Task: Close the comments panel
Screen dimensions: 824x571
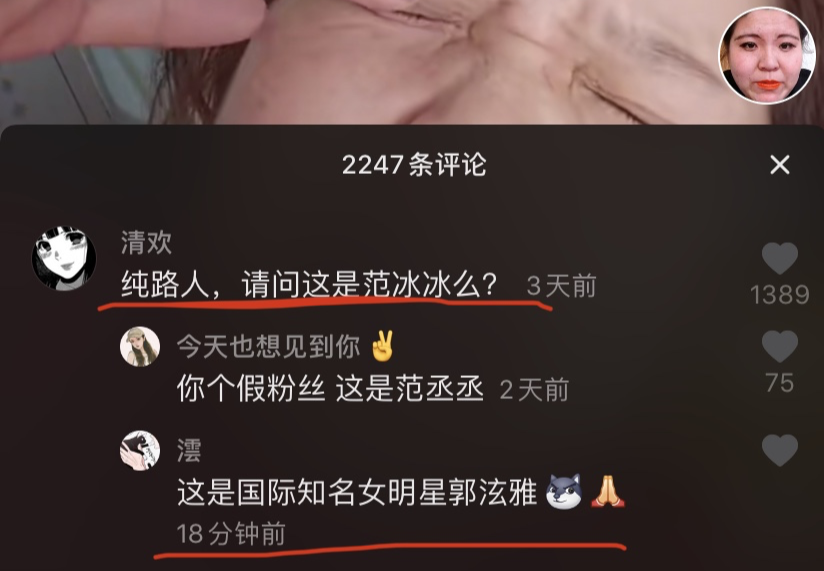Action: coord(779,165)
